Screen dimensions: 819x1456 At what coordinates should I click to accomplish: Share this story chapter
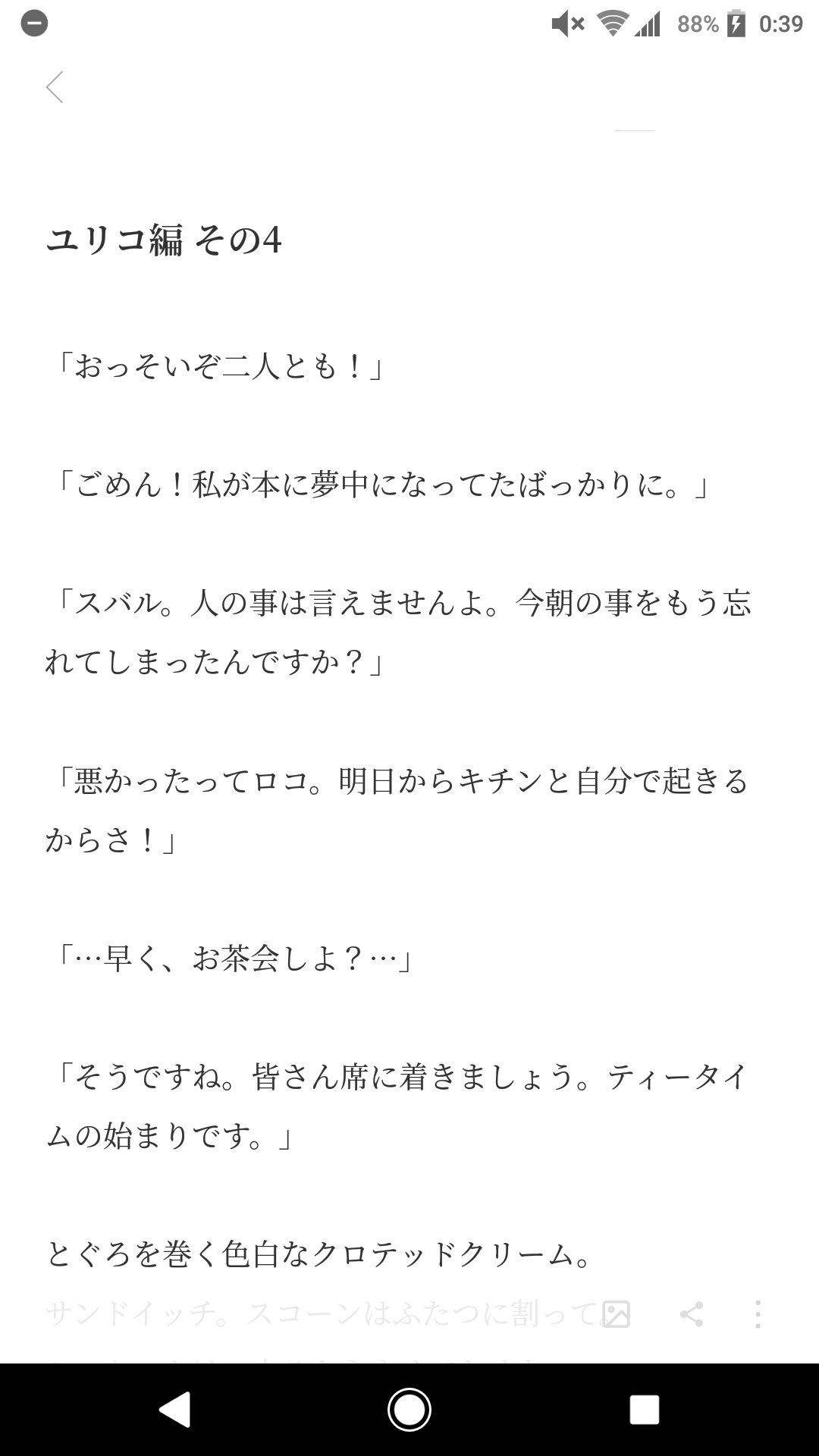[x=691, y=1314]
